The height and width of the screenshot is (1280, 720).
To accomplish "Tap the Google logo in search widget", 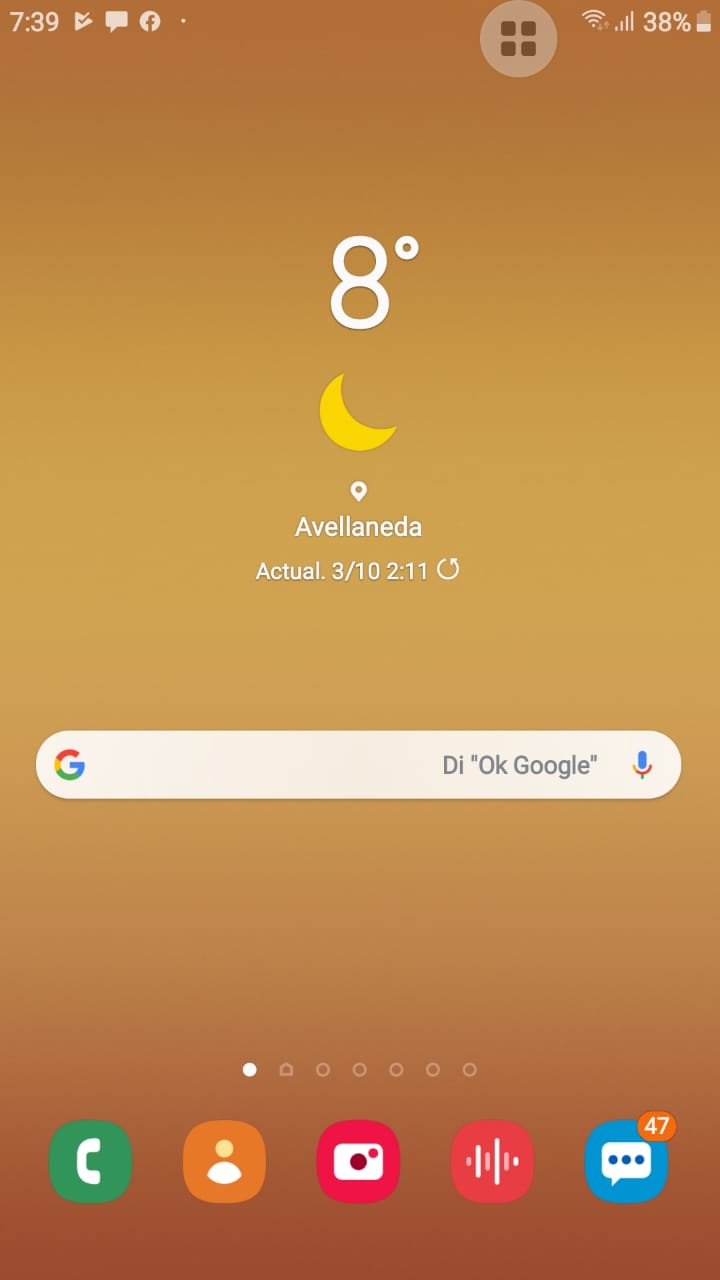I will (x=70, y=765).
